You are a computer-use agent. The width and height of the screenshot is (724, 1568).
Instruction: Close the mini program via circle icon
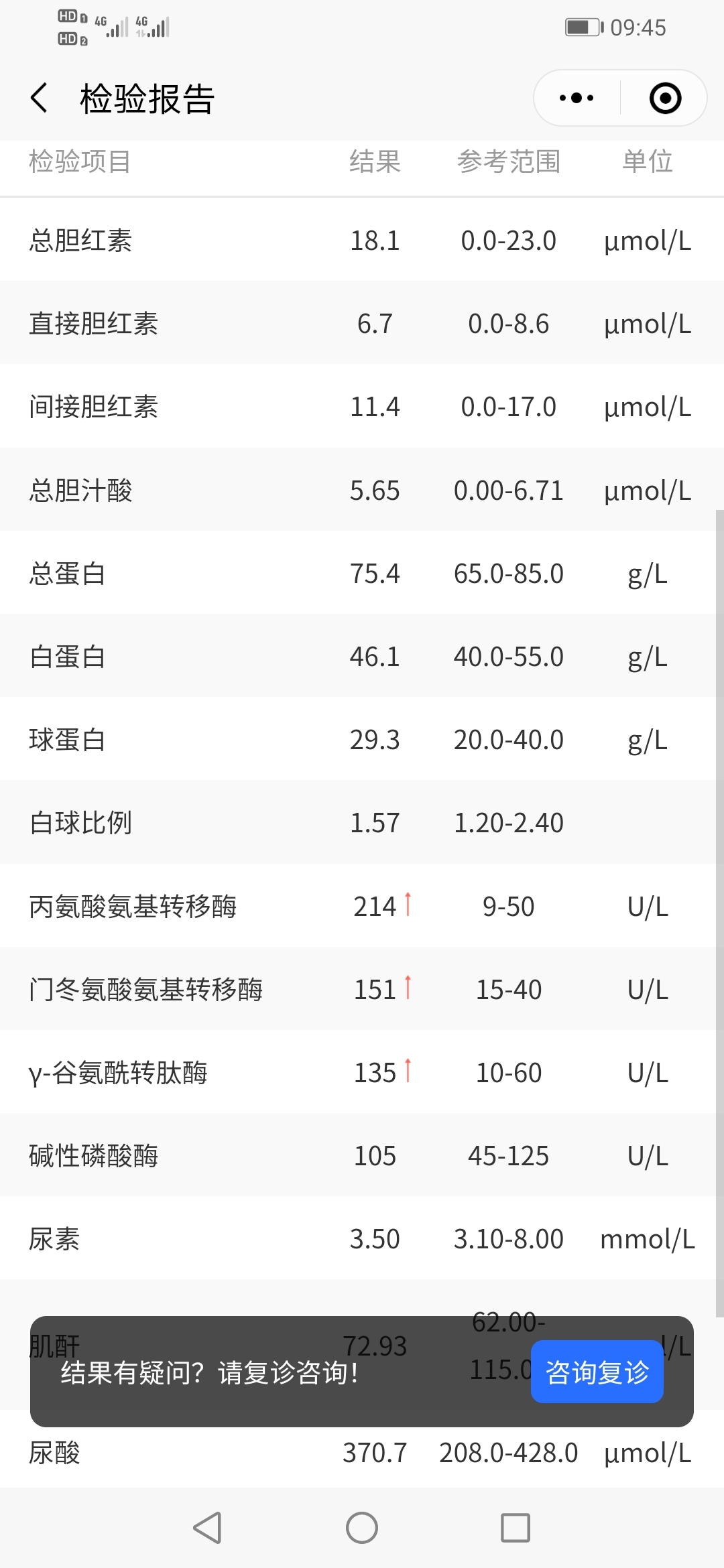coord(665,98)
